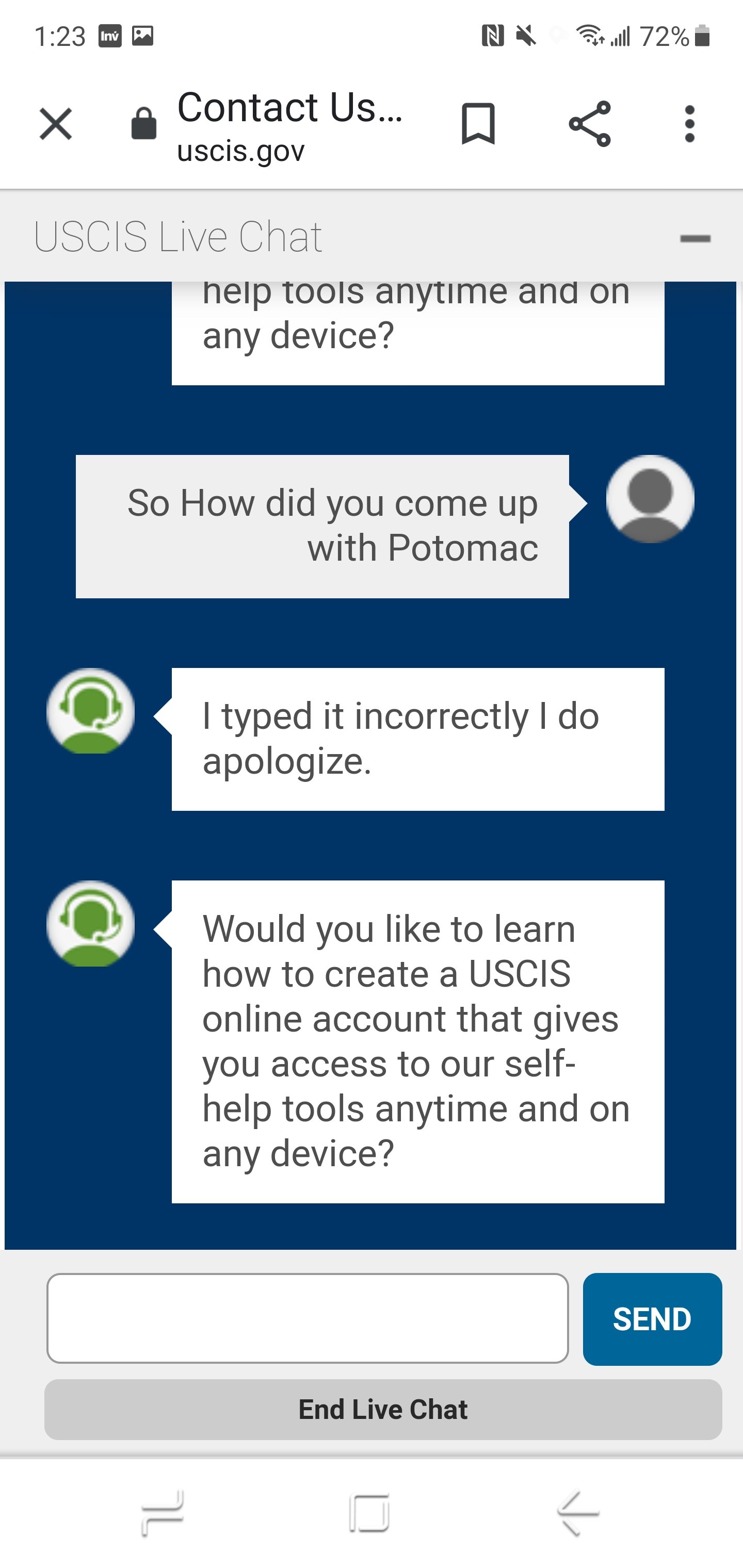Tap the SEND button
The width and height of the screenshot is (743, 1568).
click(x=652, y=1318)
